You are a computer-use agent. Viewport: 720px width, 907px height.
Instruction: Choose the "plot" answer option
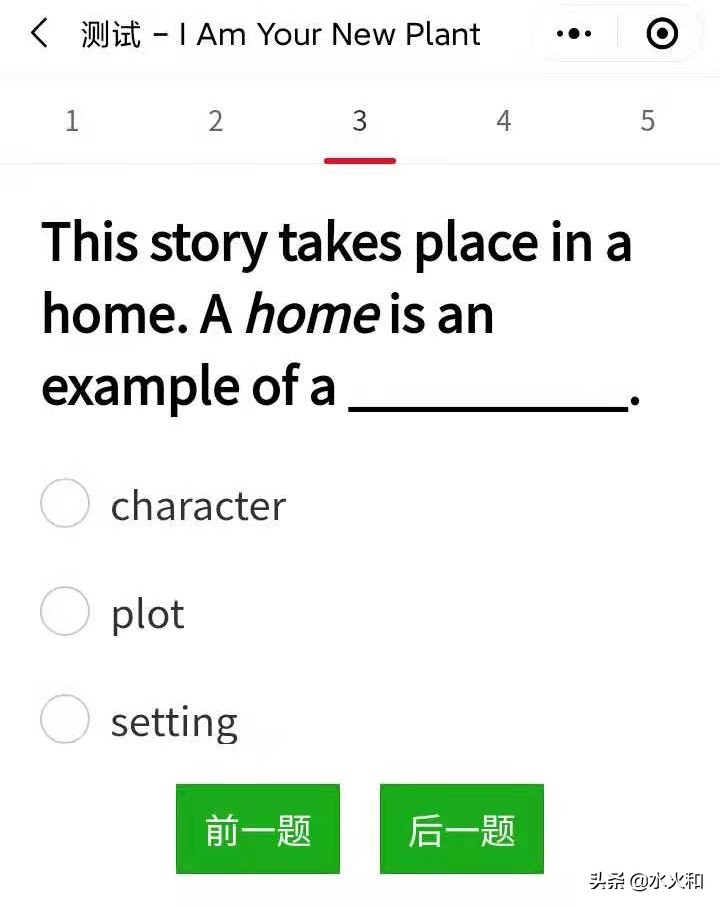(66, 611)
